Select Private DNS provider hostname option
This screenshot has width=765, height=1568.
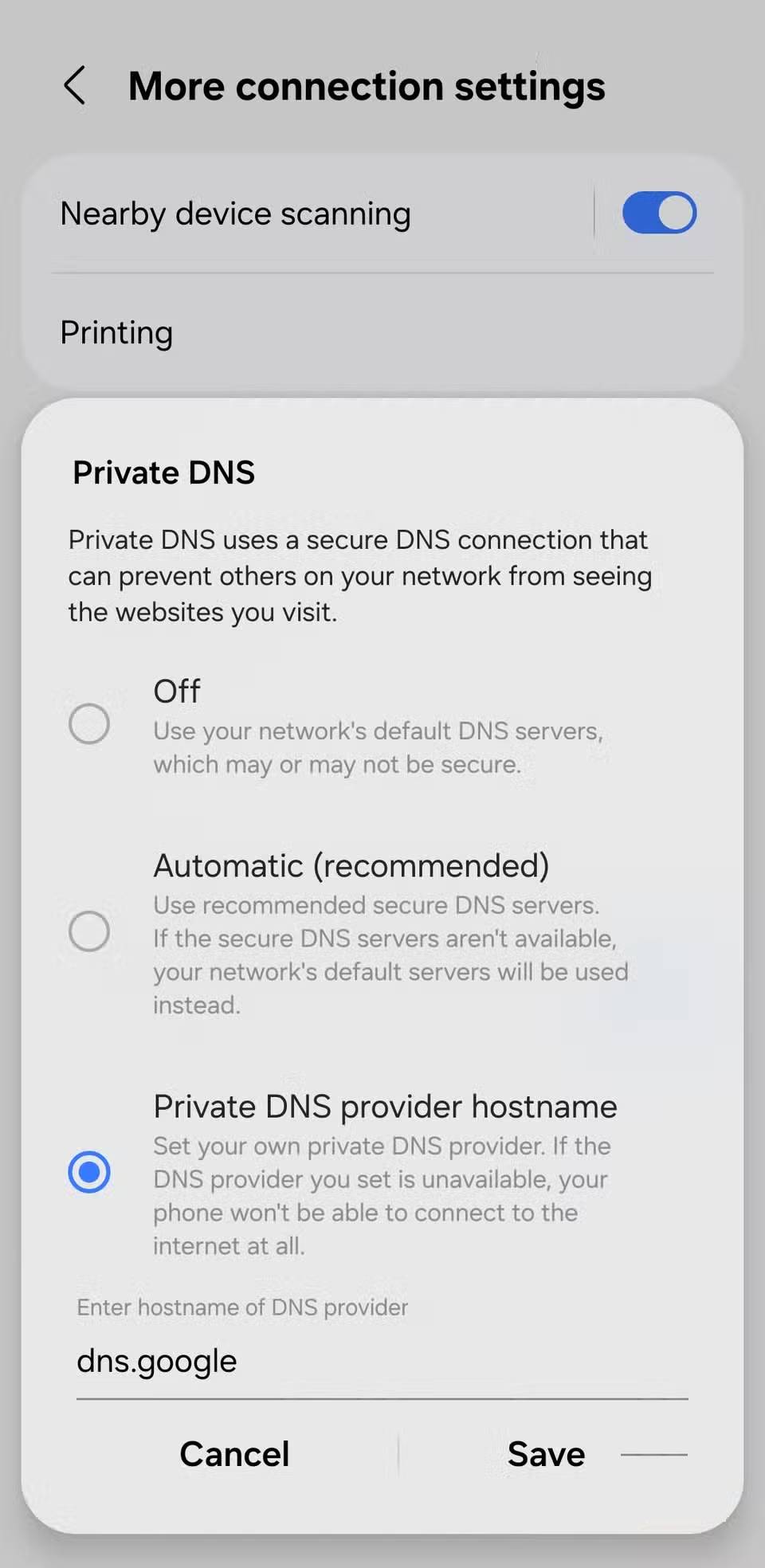pos(89,1172)
